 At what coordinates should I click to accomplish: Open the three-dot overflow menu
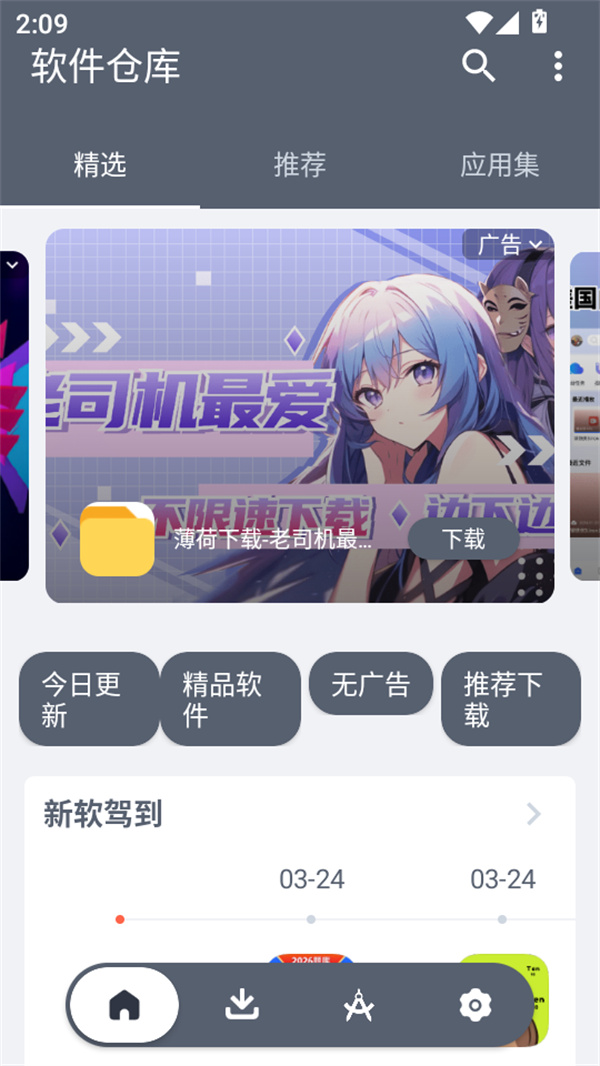(558, 66)
